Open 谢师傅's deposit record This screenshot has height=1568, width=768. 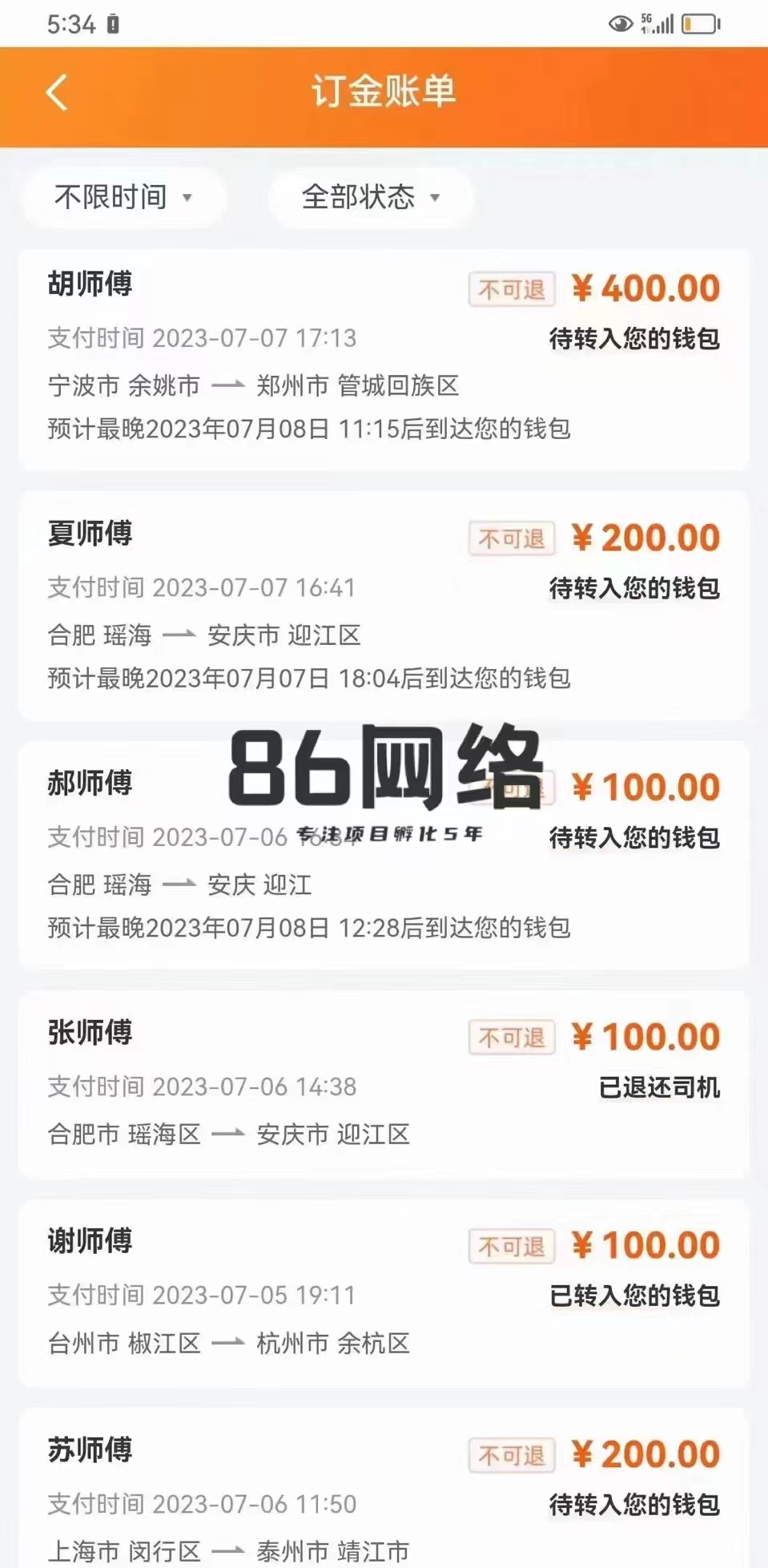[384, 1294]
